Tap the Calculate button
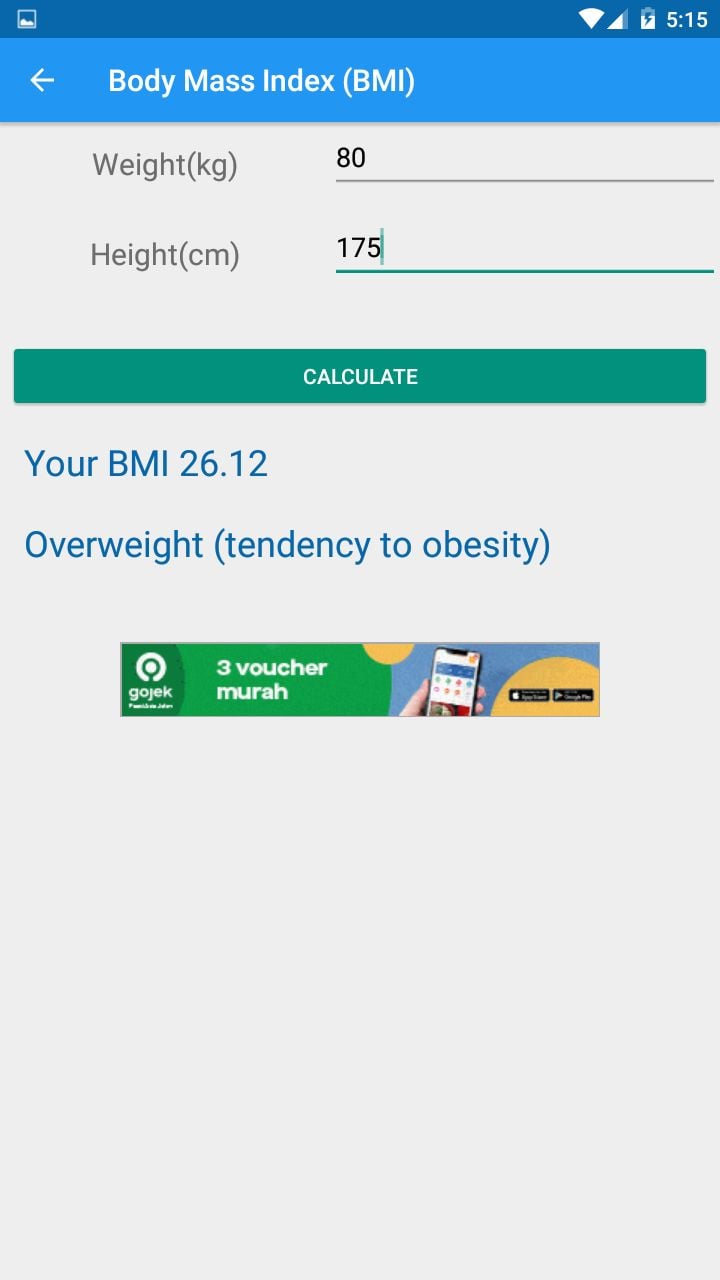Image resolution: width=720 pixels, height=1280 pixels. (360, 376)
